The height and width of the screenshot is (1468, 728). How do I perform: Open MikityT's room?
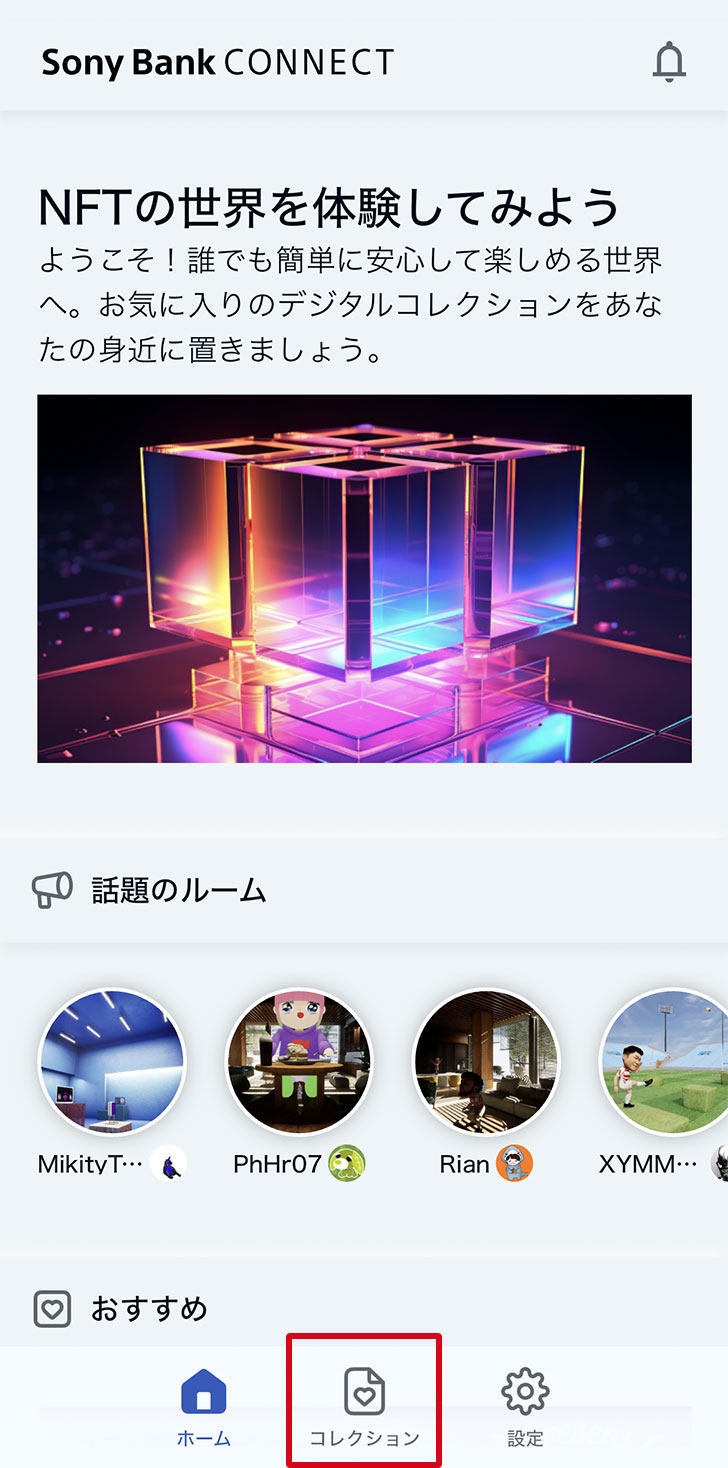click(x=112, y=1063)
